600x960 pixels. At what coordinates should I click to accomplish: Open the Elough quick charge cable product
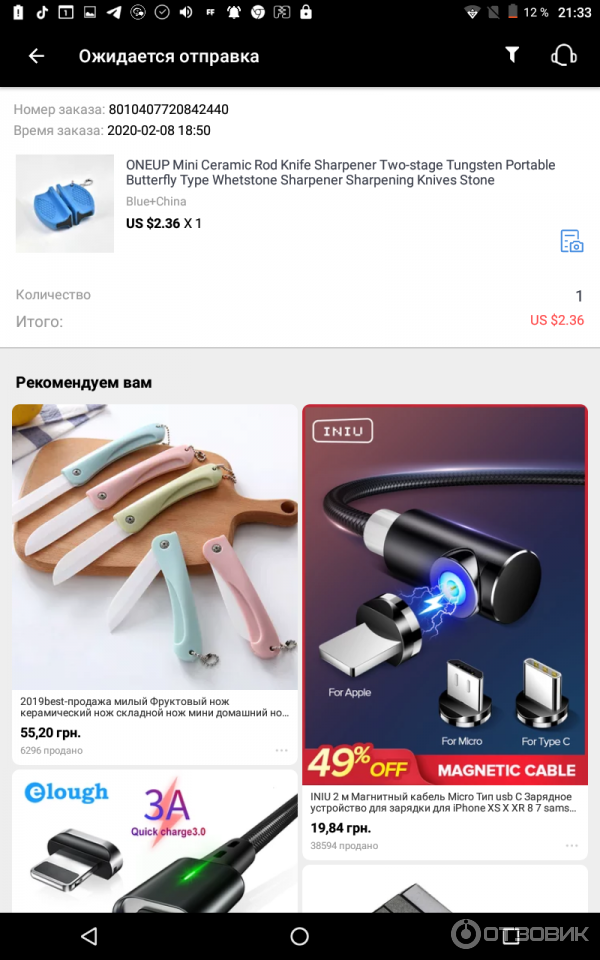click(x=155, y=840)
